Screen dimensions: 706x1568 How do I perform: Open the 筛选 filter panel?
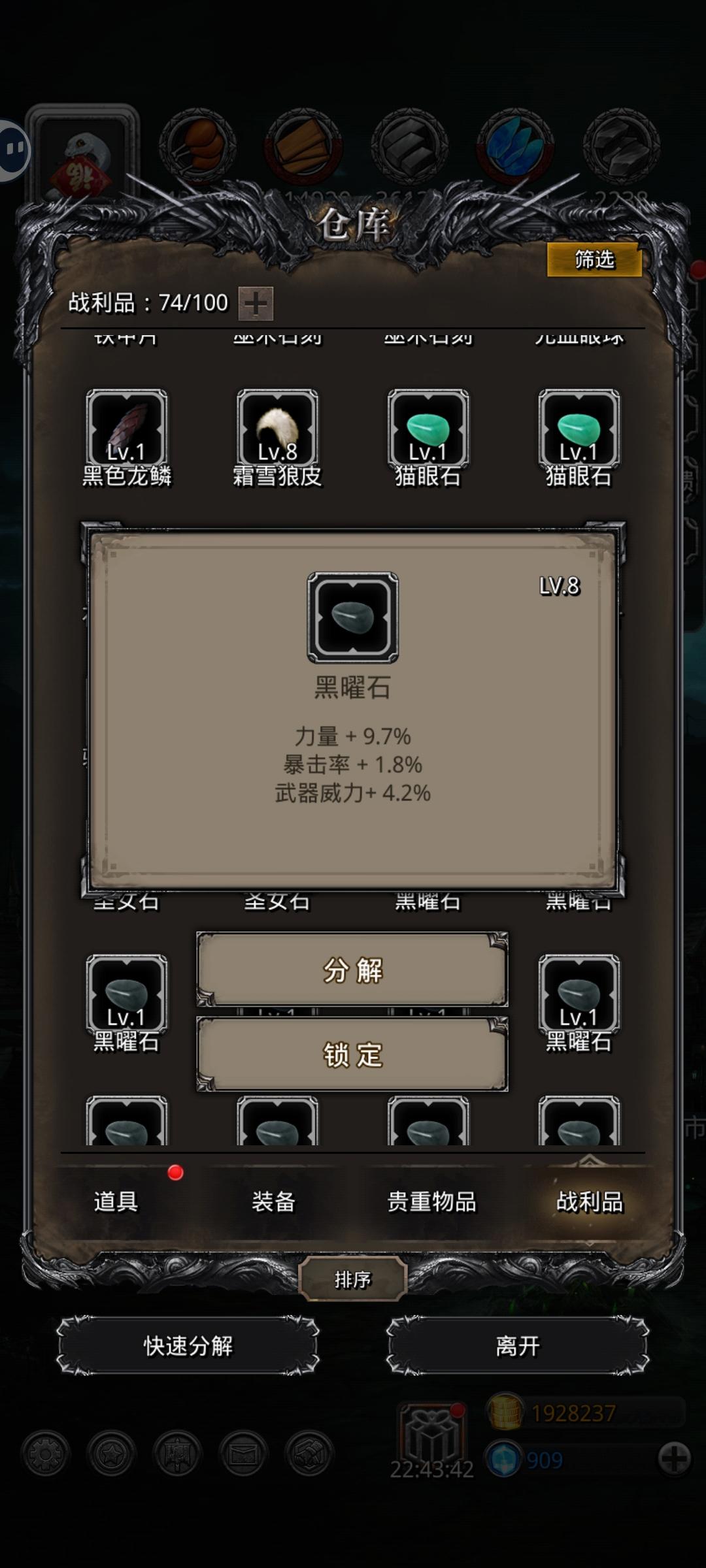[x=596, y=259]
